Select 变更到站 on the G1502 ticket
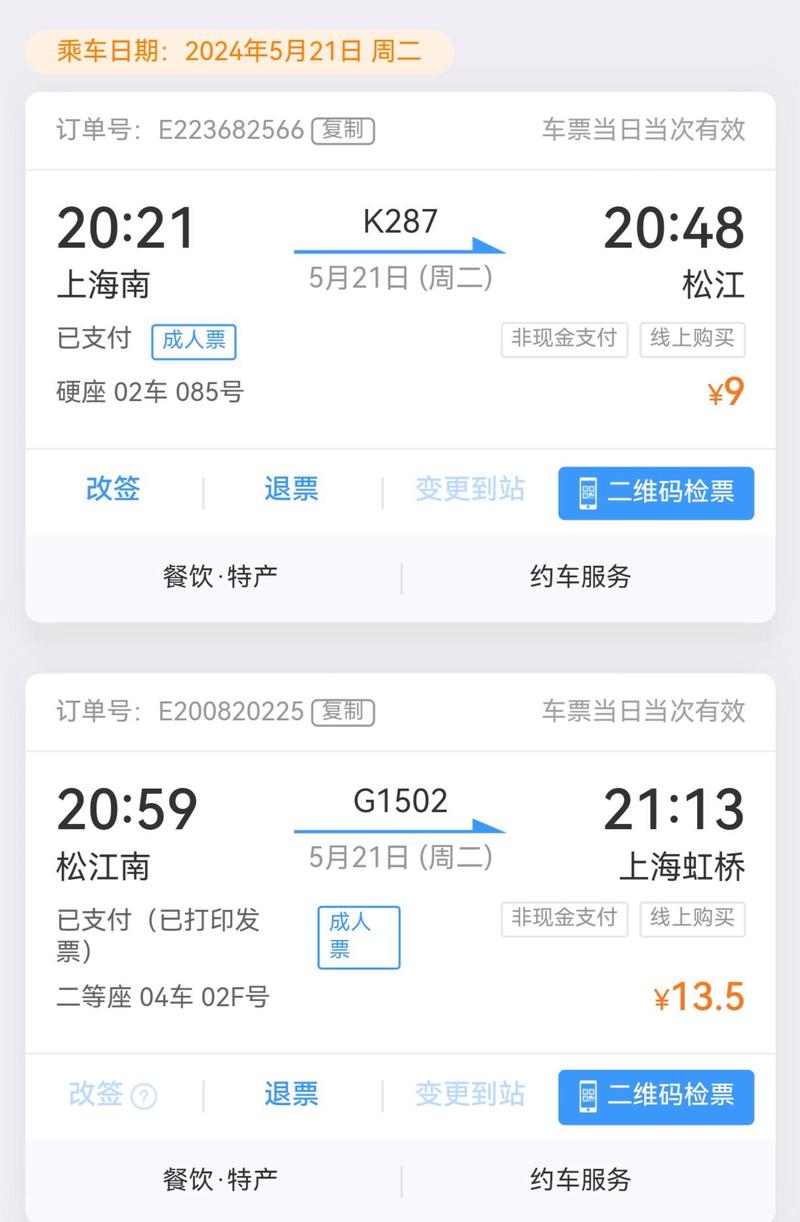Screen dimensions: 800x1222 (x=469, y=1096)
